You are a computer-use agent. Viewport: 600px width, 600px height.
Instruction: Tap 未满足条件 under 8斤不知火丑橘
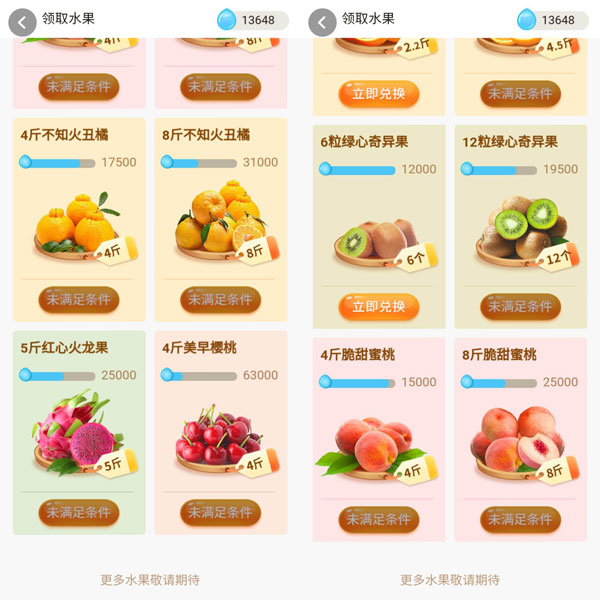tap(220, 299)
